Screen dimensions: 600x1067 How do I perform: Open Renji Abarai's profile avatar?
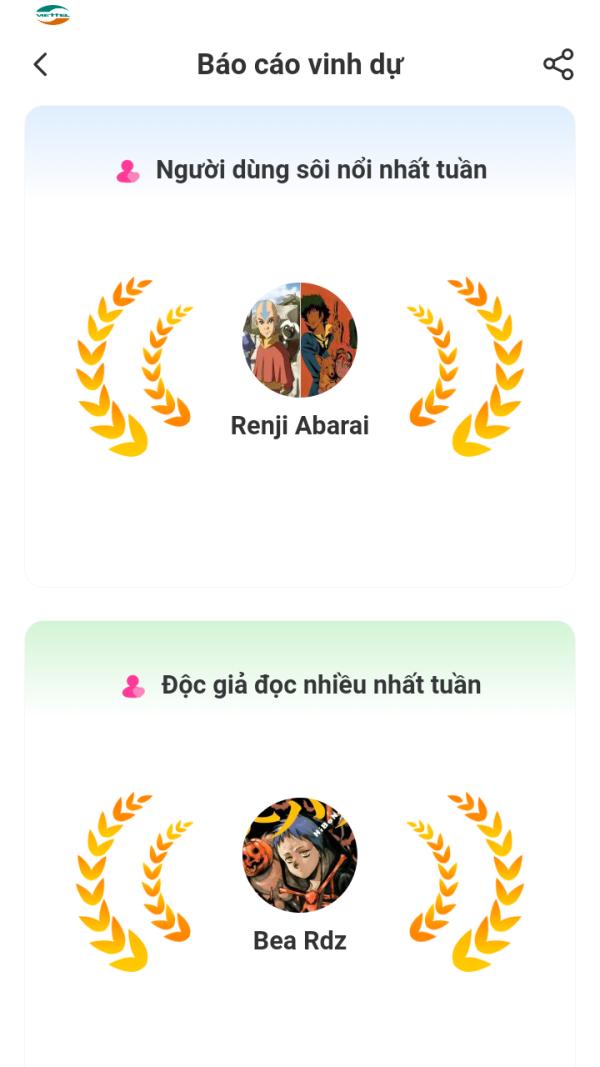point(300,340)
